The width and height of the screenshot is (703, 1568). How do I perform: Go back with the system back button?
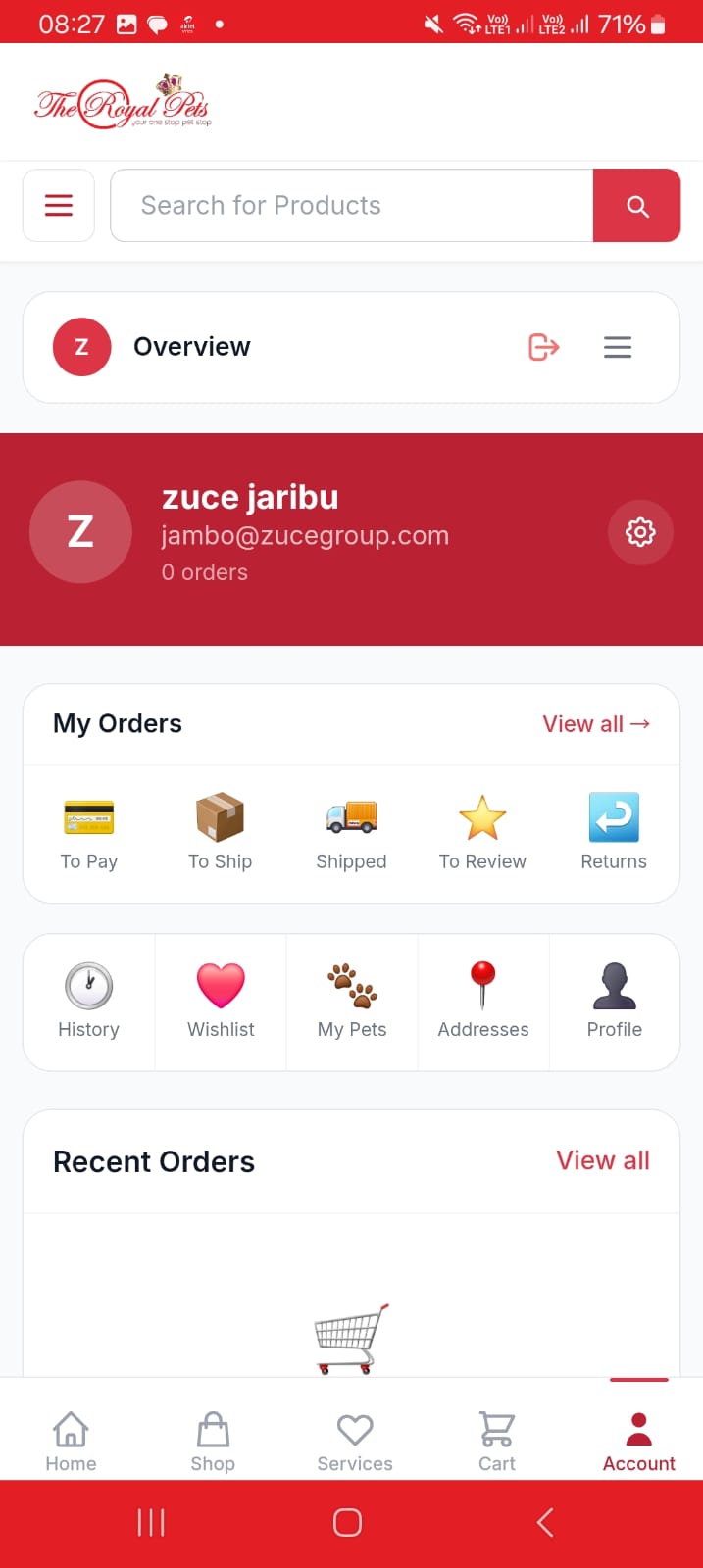click(546, 1522)
